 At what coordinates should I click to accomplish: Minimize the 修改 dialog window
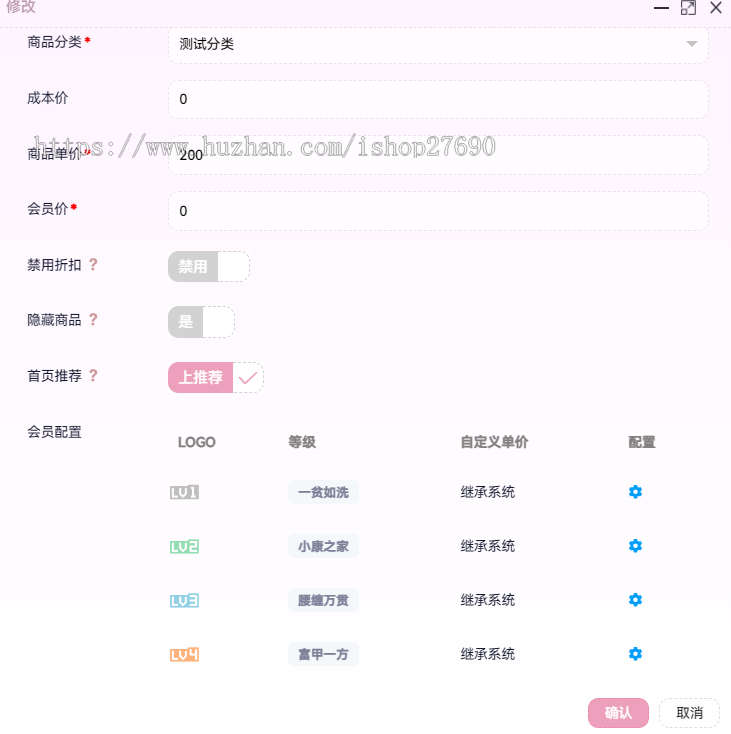tap(661, 8)
